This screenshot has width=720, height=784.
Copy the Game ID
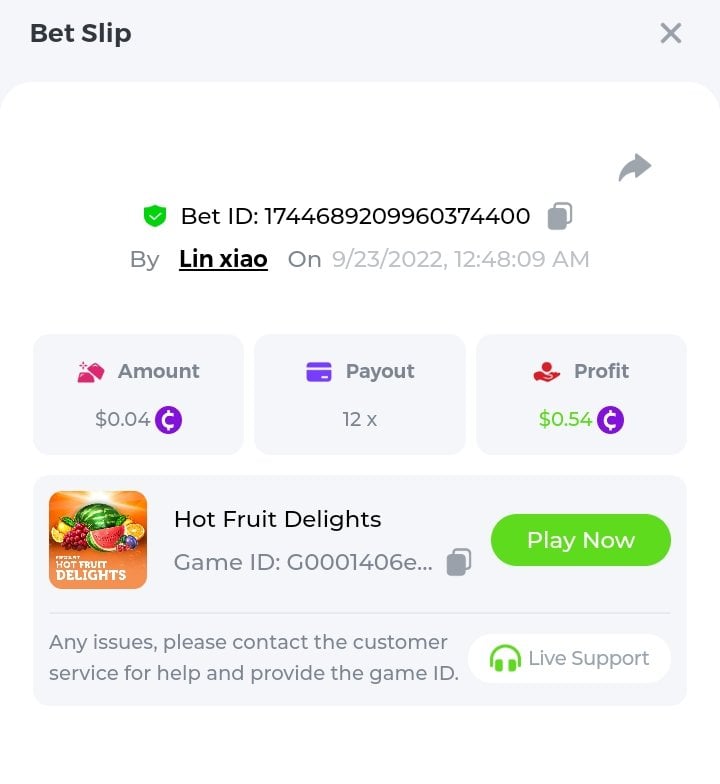coord(459,562)
